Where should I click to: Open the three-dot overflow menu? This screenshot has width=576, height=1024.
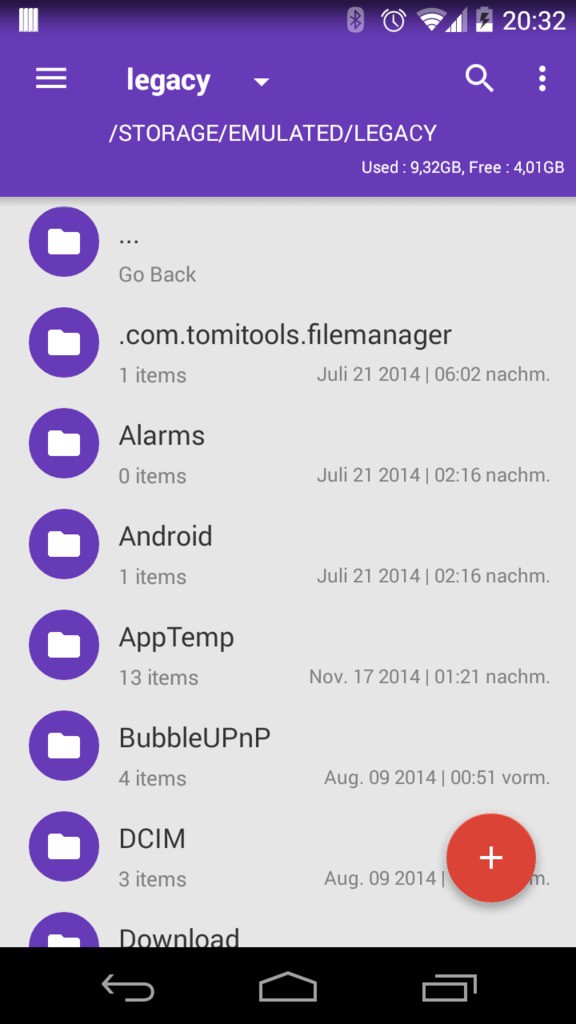[541, 80]
